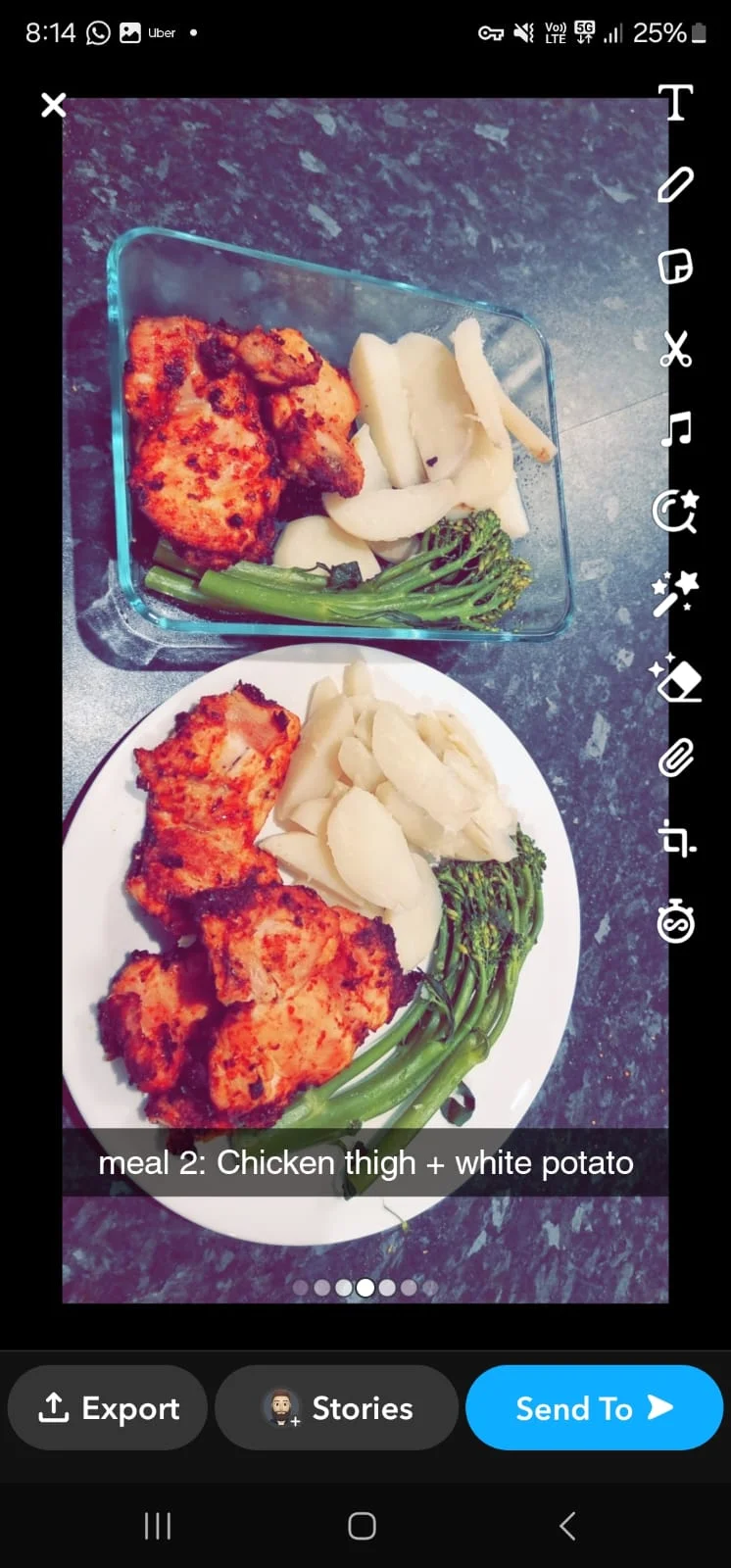Tap the blue Send To button
The image size is (731, 1568).
594,1408
